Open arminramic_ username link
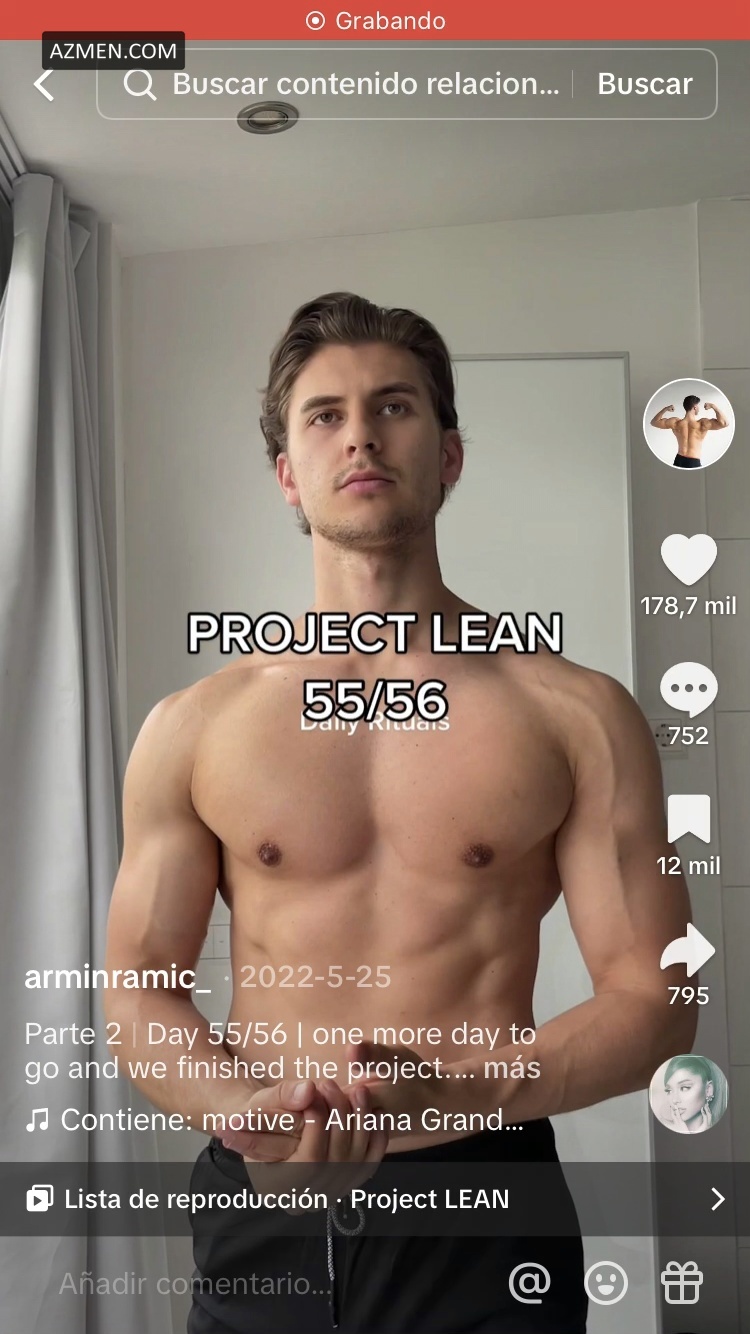The height and width of the screenshot is (1334, 750). [x=118, y=977]
